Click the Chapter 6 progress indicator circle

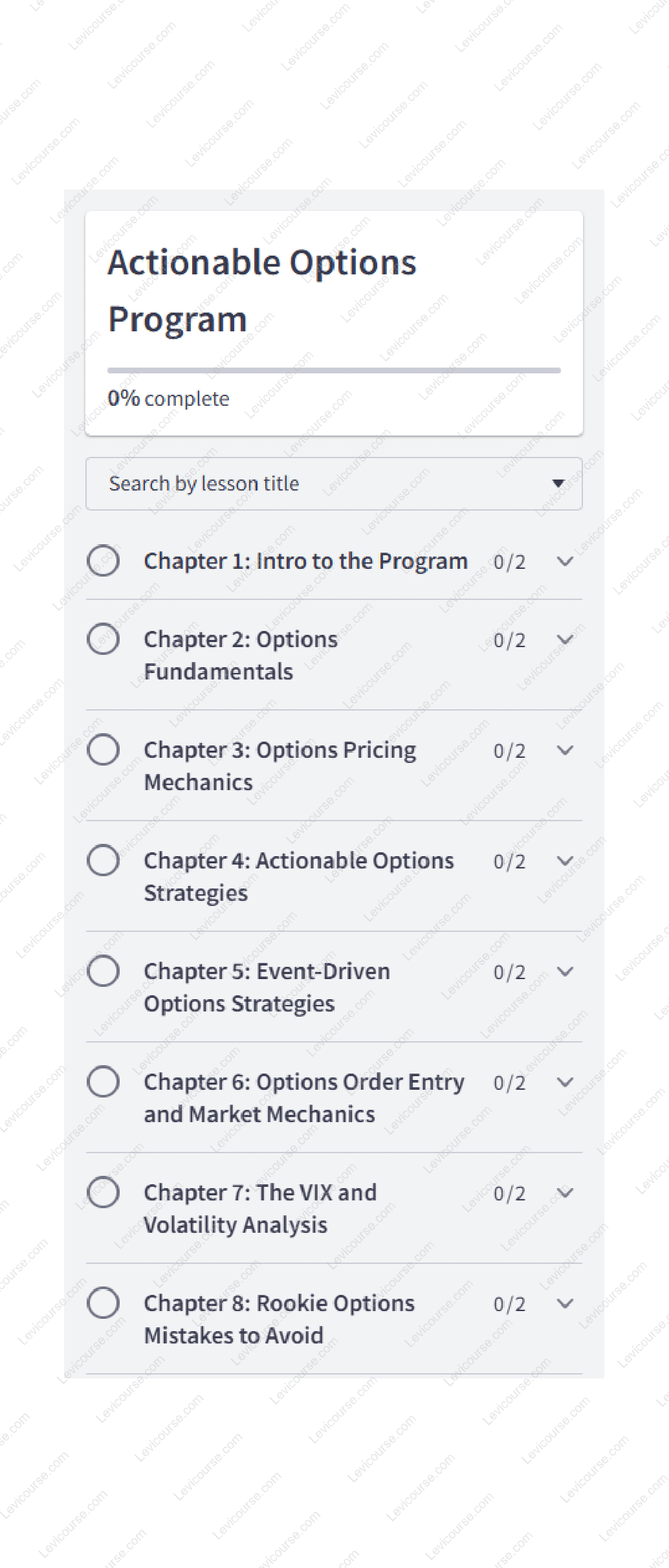pyautogui.click(x=103, y=1082)
